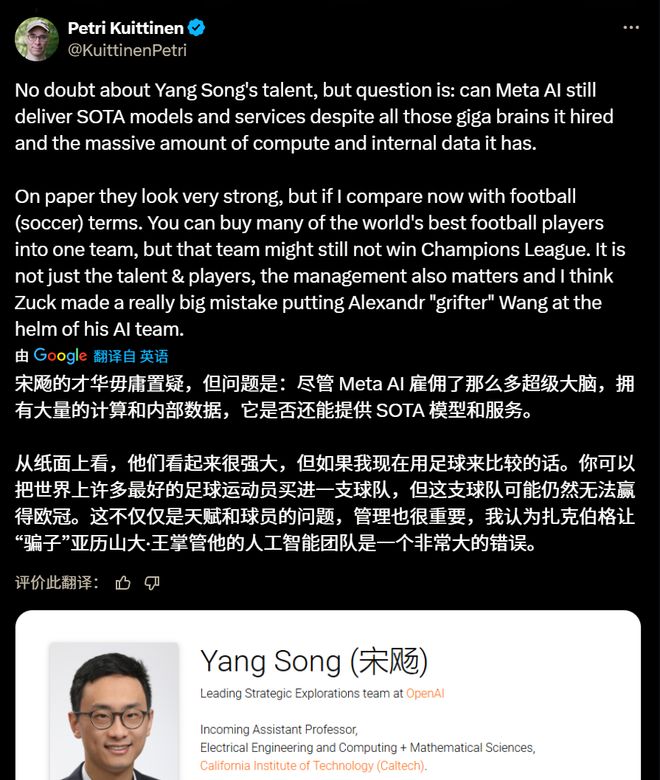Open the @KuittinenPetri handle link
This screenshot has height=780, width=660.
point(126,50)
